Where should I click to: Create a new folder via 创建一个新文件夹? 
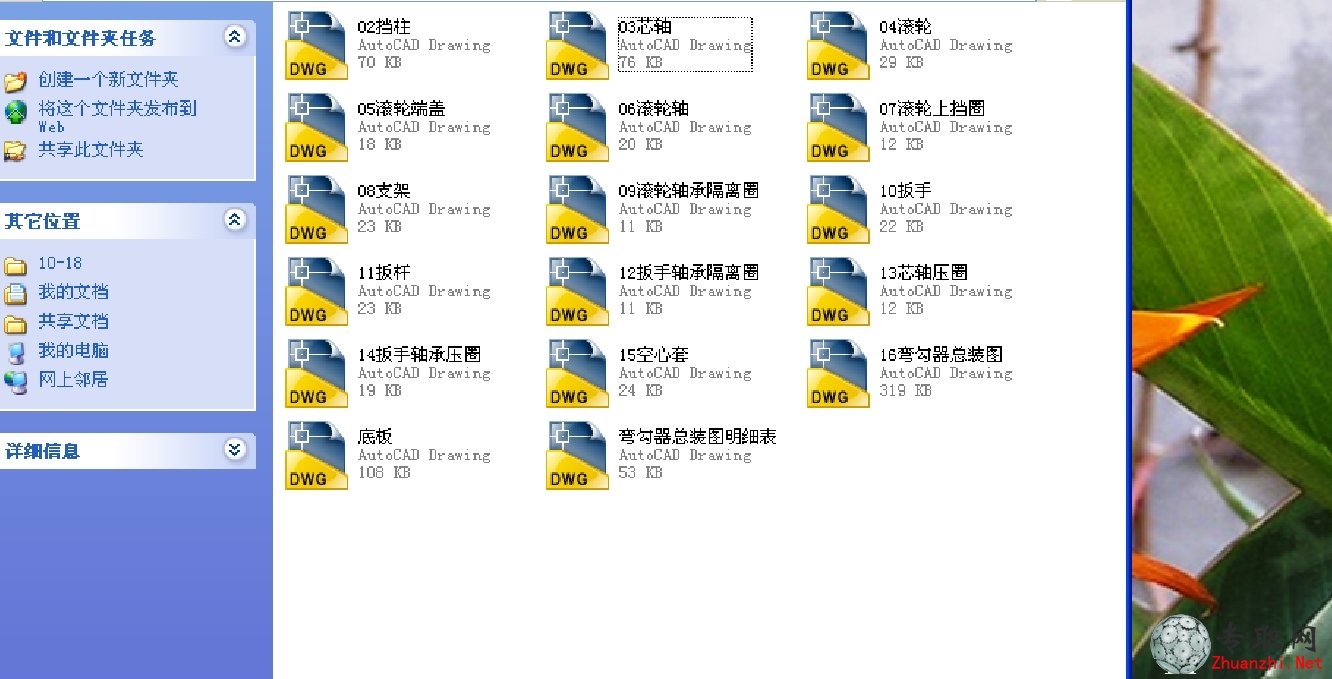pyautogui.click(x=108, y=80)
